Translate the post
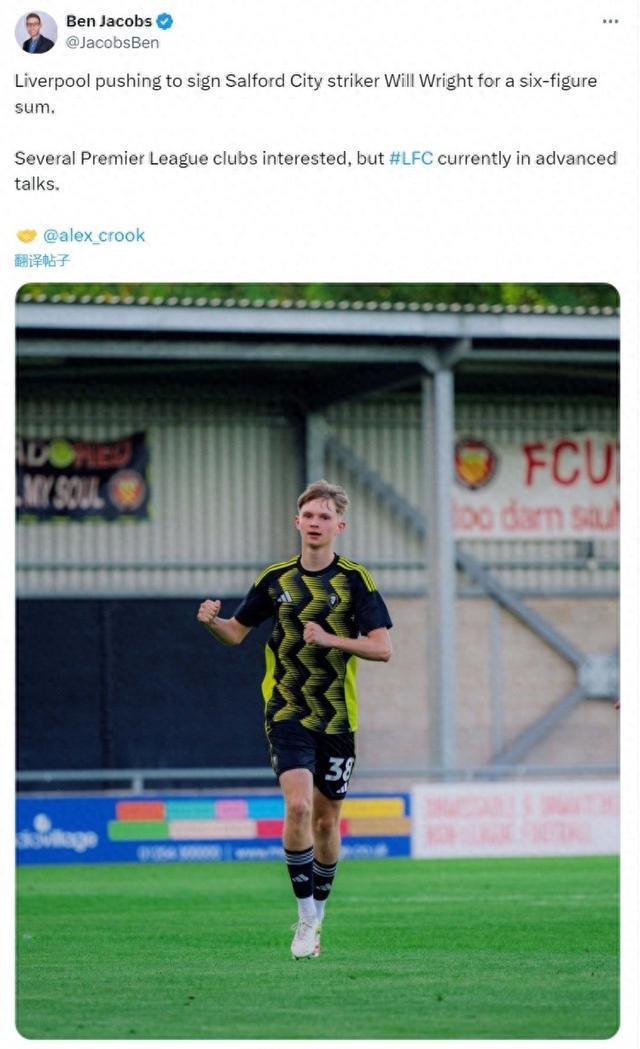Image resolution: width=640 pixels, height=1049 pixels. [42, 261]
